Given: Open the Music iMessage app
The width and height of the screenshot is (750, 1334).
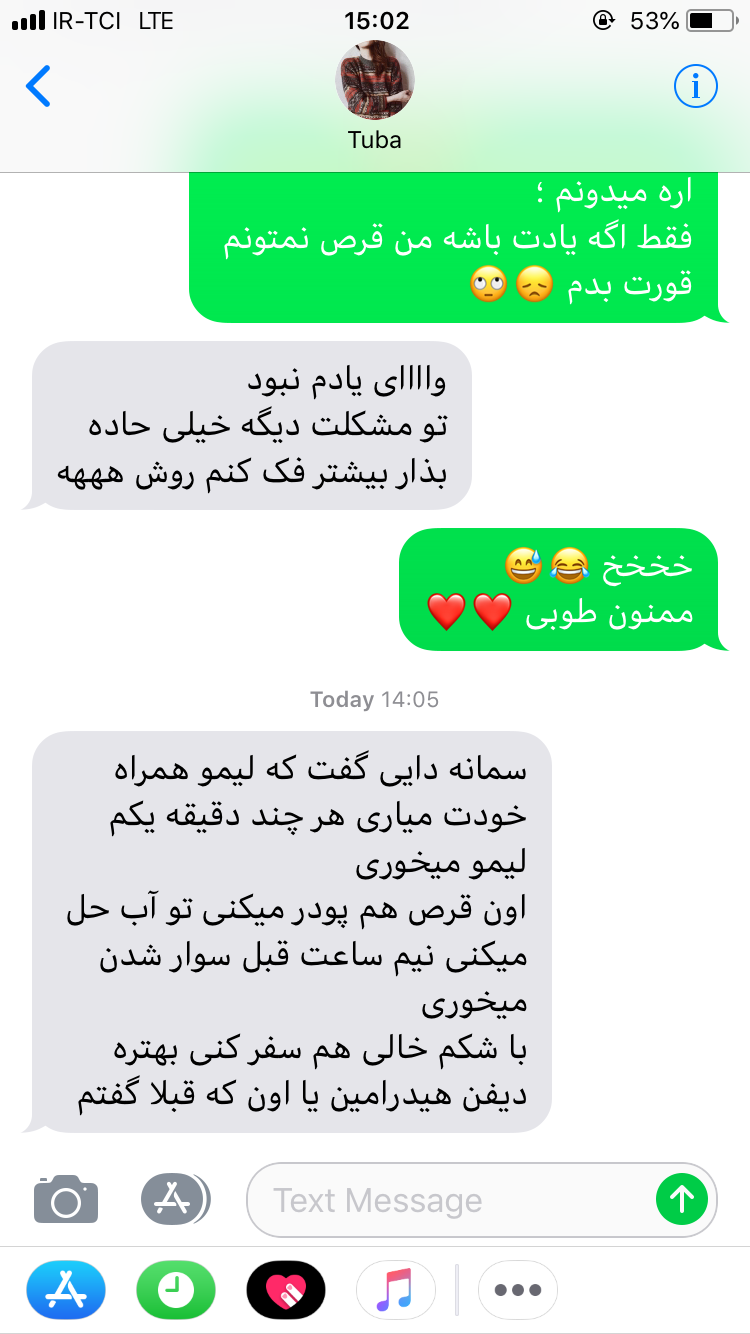Looking at the screenshot, I should coord(396,1290).
